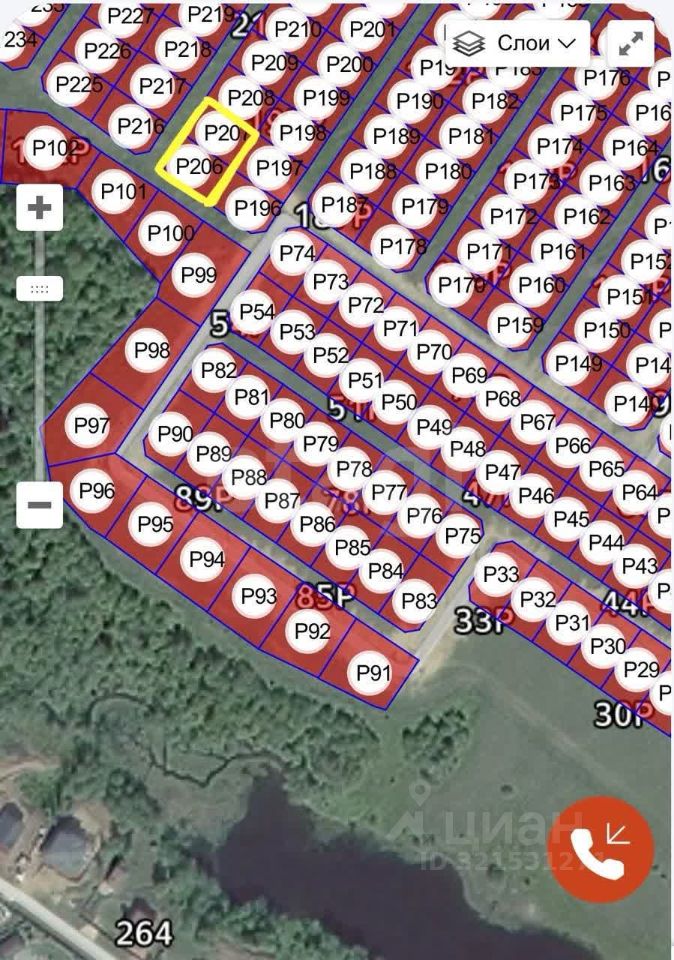
Task: Select plot P206 on the map
Action: (198, 167)
